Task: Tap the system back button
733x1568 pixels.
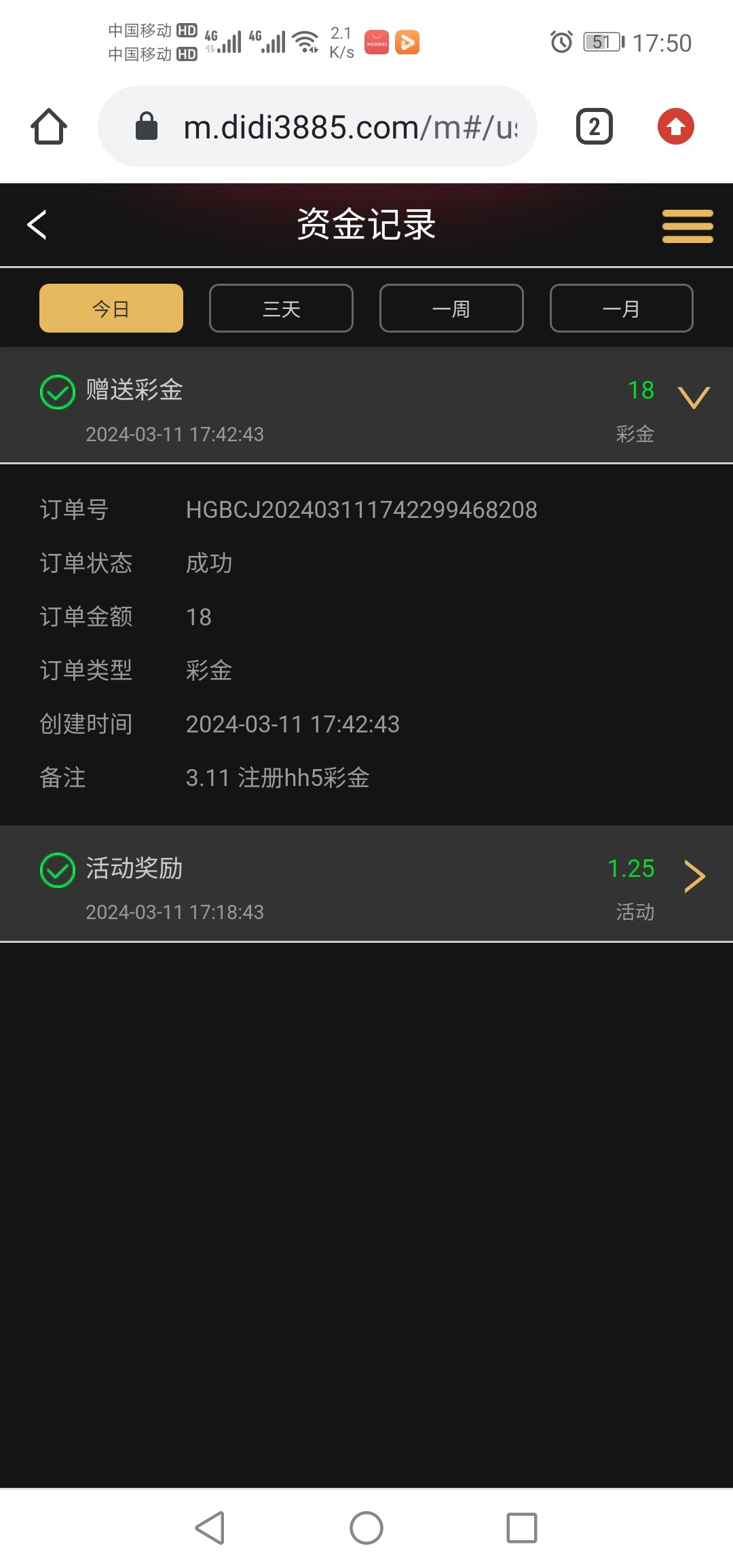Action: click(210, 1528)
